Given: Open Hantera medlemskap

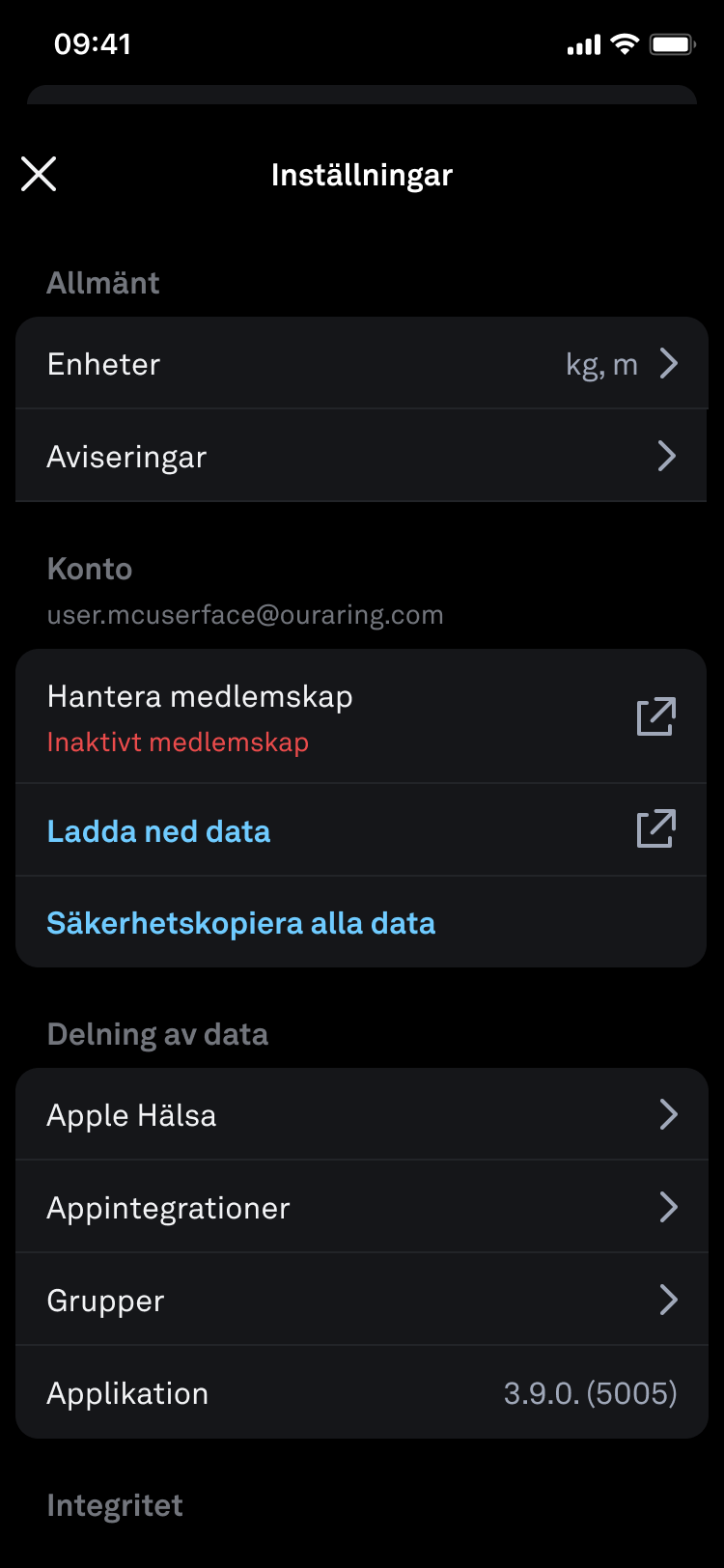Looking at the screenshot, I should (x=361, y=717).
